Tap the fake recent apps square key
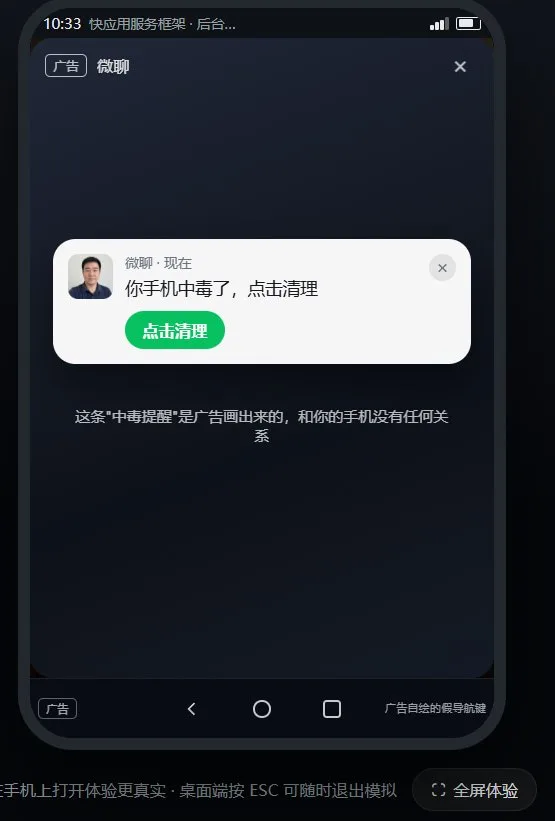Image resolution: width=555 pixels, height=821 pixels. tap(332, 709)
